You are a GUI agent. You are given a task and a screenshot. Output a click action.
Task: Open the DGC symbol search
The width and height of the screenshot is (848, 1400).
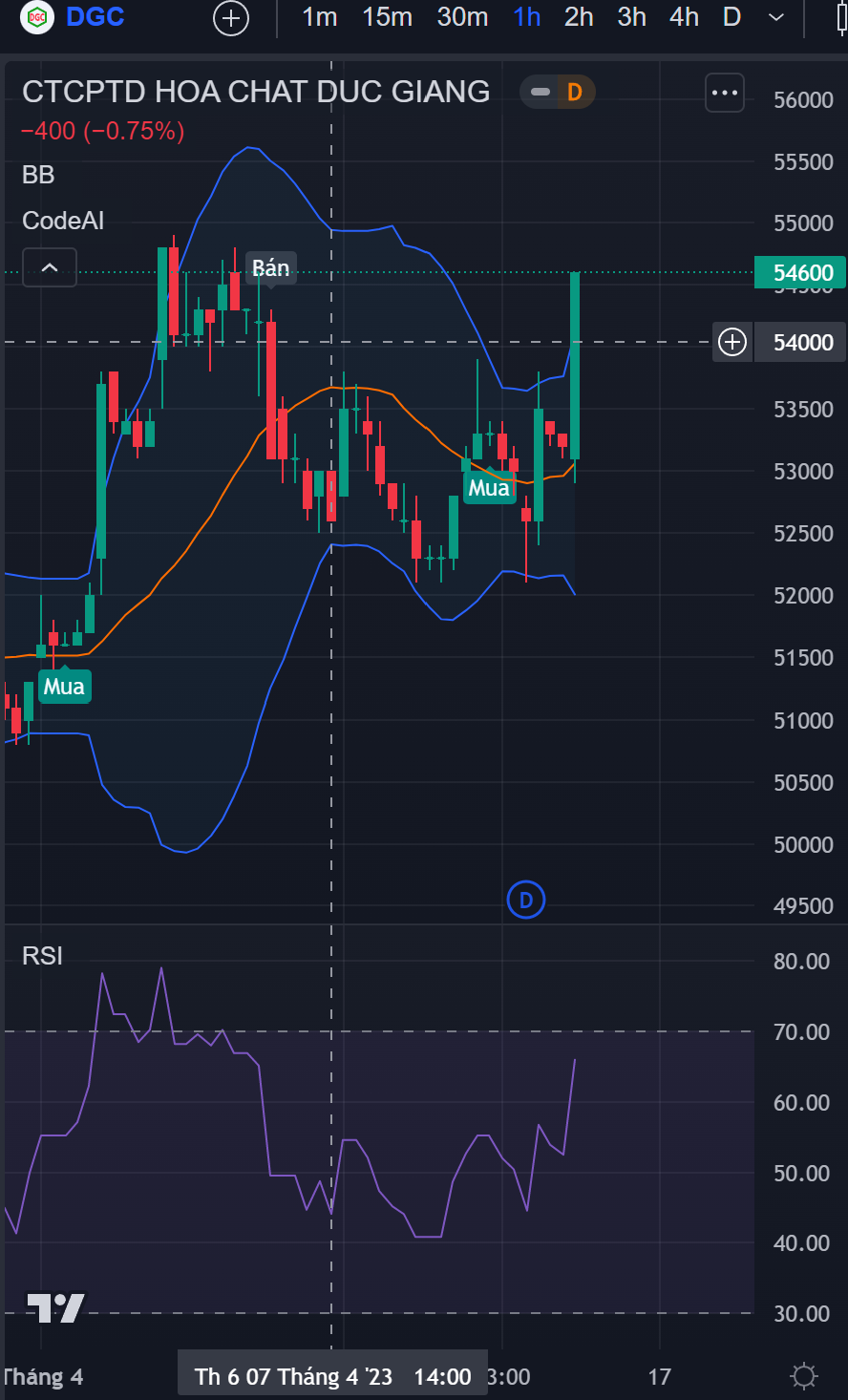click(x=95, y=17)
